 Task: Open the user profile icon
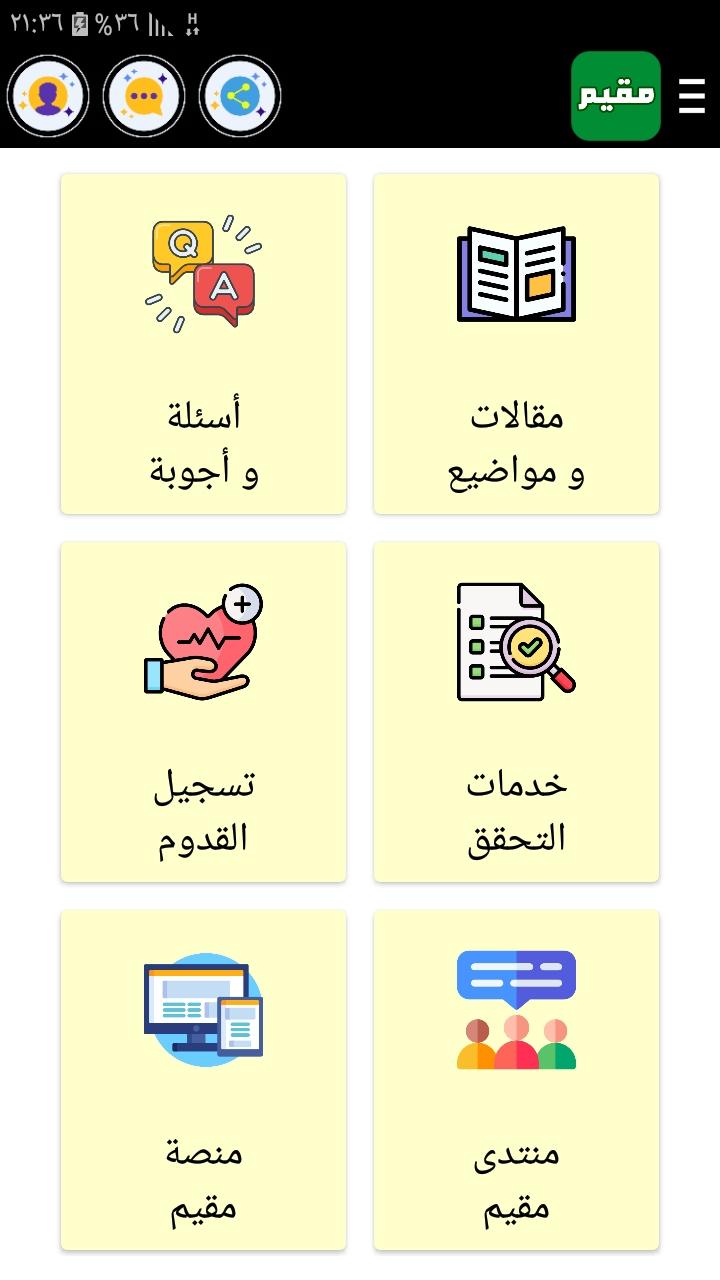click(48, 96)
